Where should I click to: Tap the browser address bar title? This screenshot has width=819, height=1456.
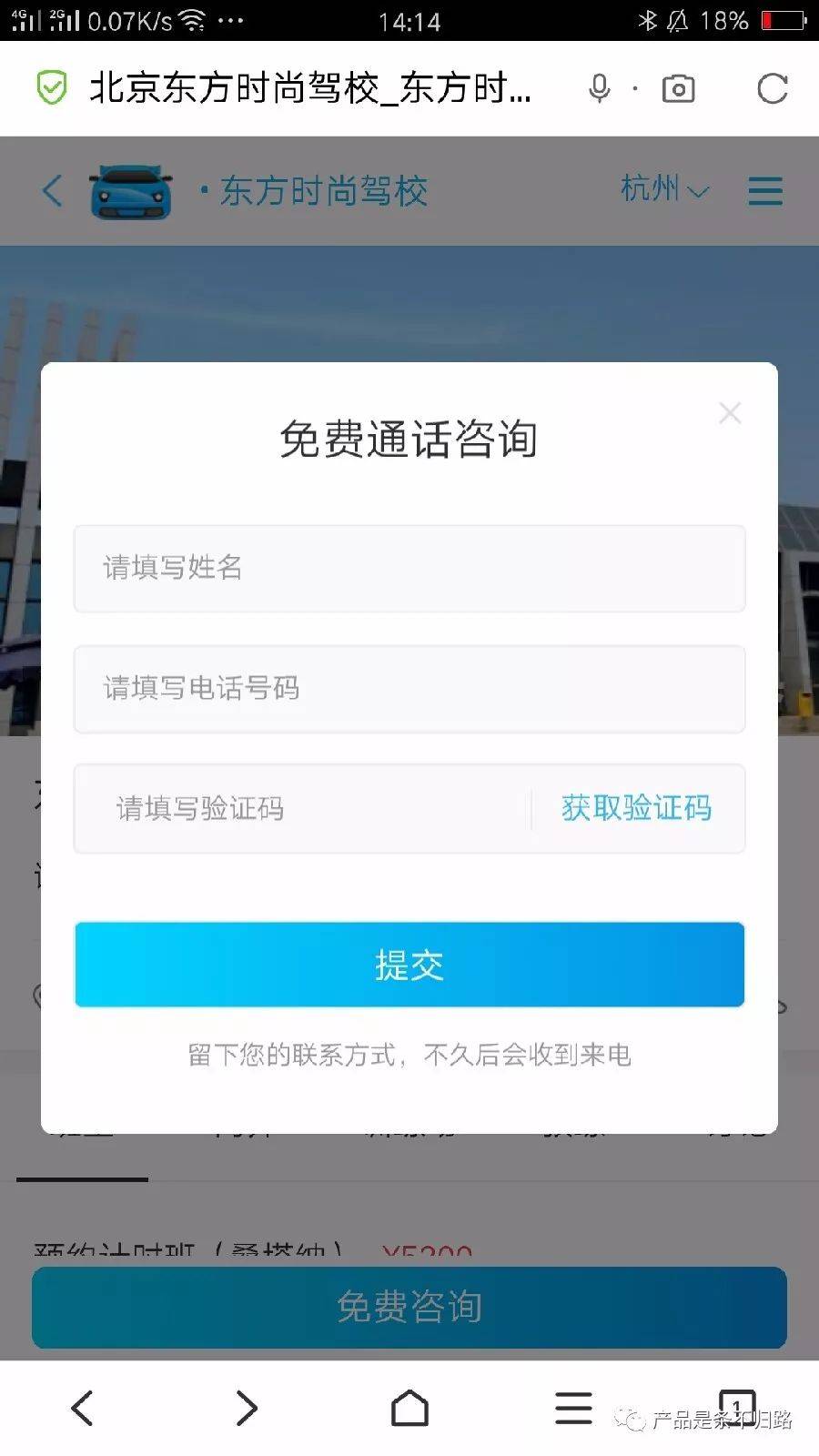pos(309,88)
